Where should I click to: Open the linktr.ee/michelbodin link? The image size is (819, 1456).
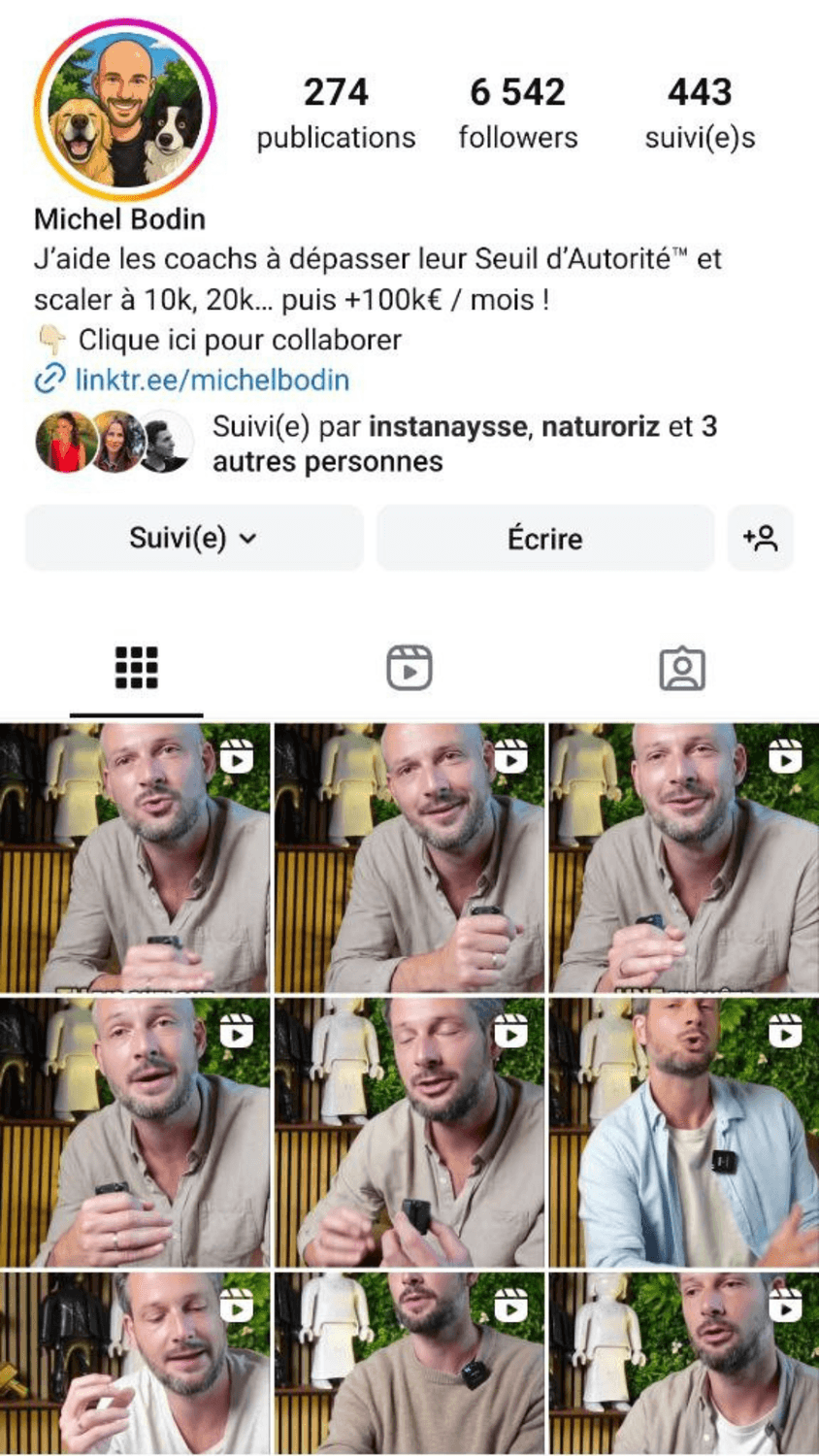(212, 380)
